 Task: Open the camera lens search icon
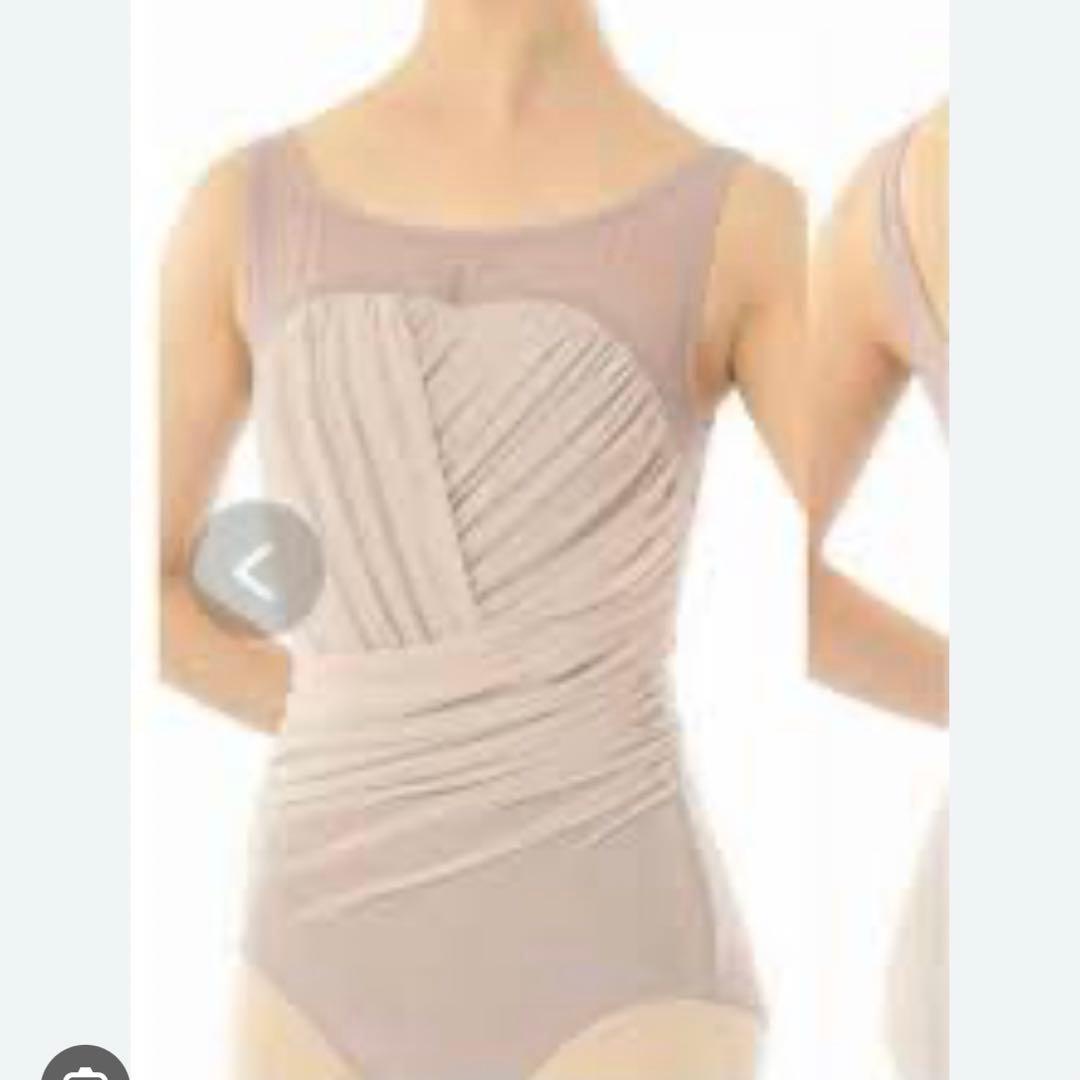[85, 1066]
